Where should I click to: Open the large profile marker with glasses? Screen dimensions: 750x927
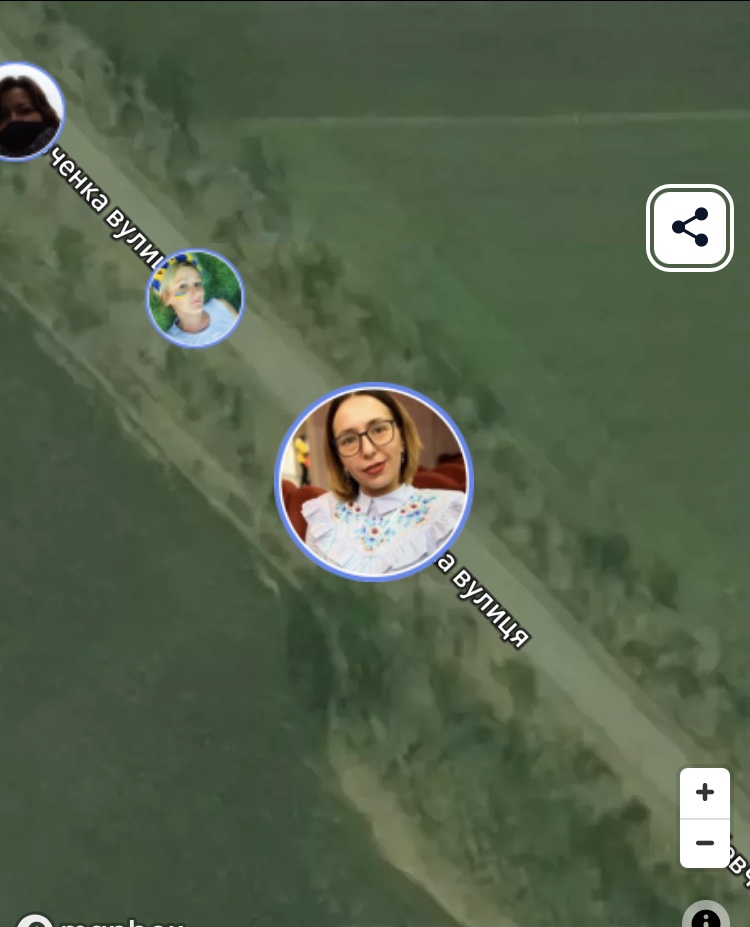point(374,482)
